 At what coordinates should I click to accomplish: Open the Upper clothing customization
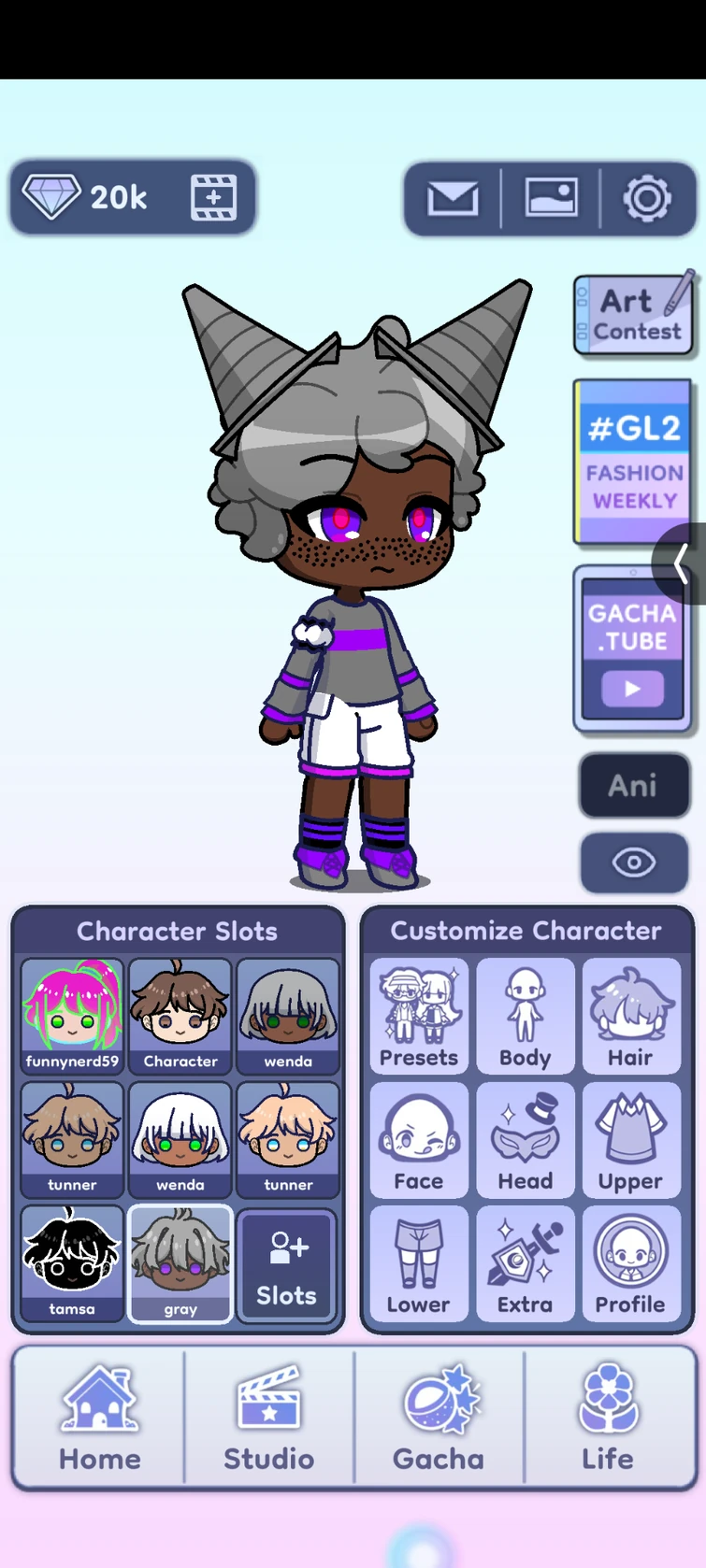tap(631, 1140)
